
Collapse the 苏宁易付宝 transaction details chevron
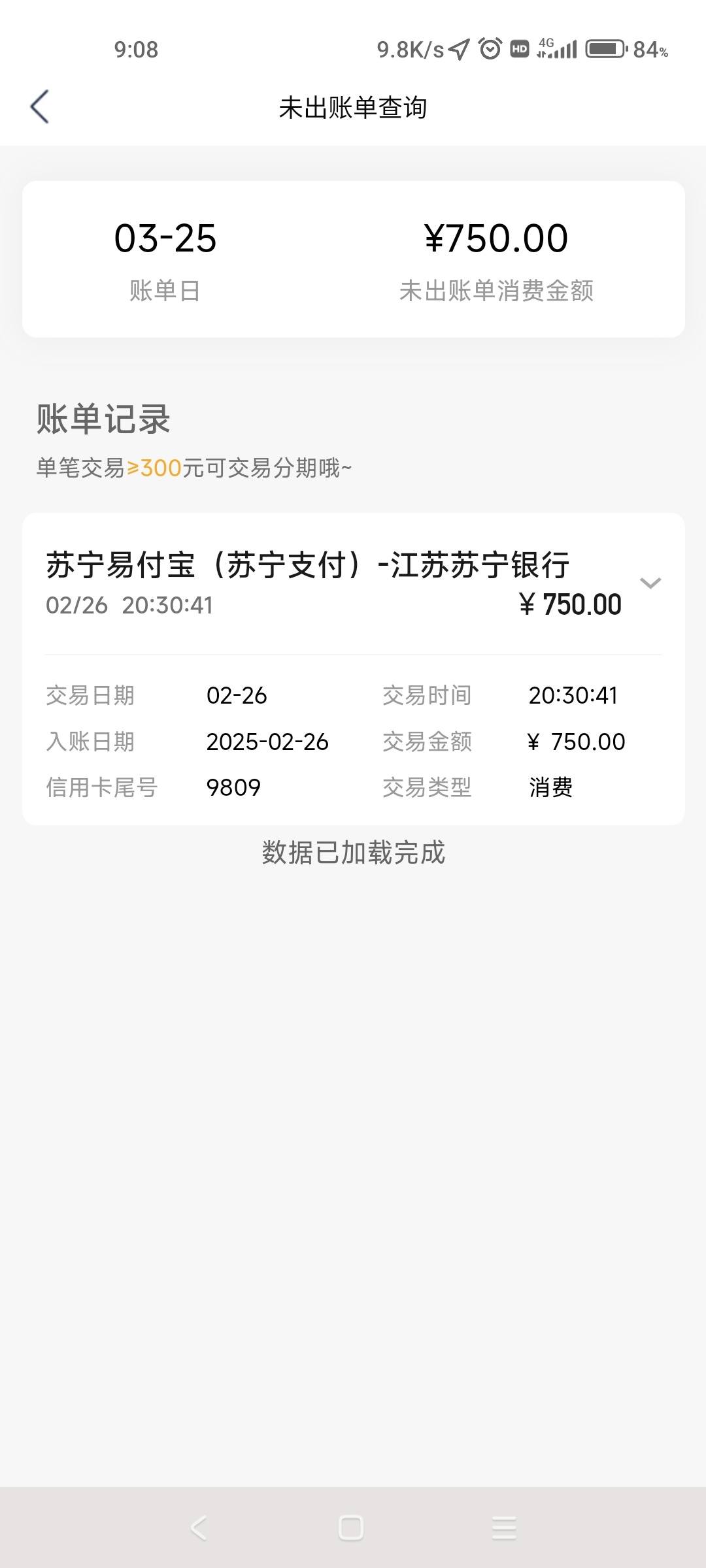tap(650, 583)
